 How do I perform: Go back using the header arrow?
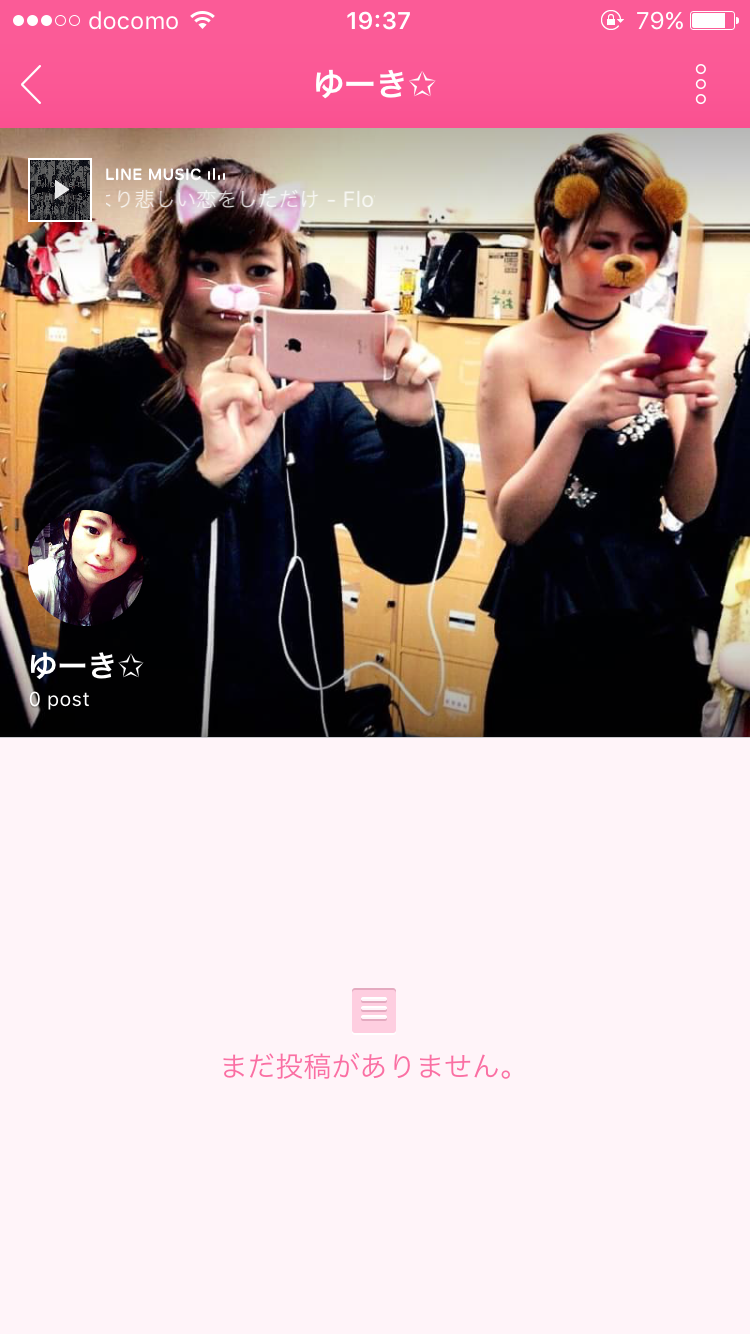(x=32, y=85)
